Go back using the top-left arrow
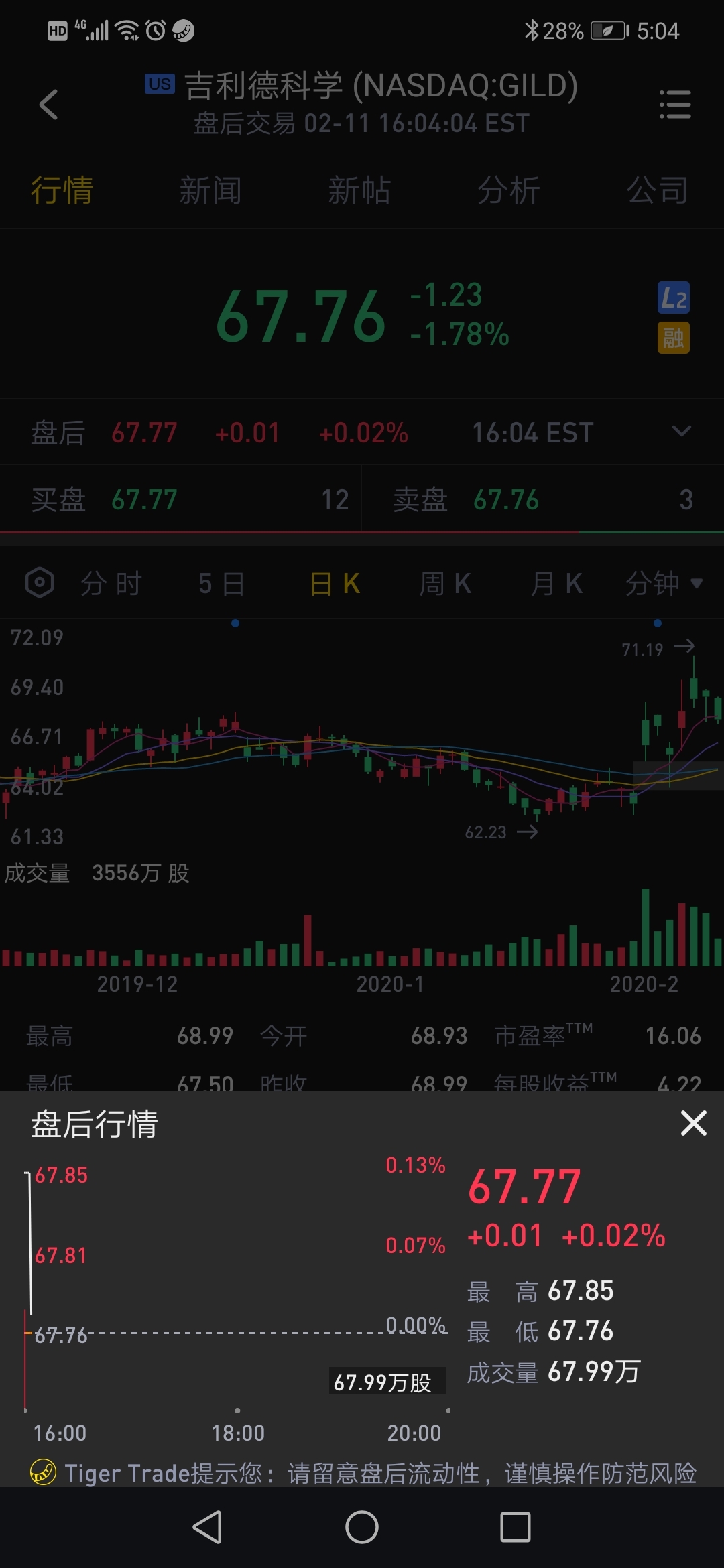Image resolution: width=724 pixels, height=1568 pixels. pyautogui.click(x=48, y=105)
